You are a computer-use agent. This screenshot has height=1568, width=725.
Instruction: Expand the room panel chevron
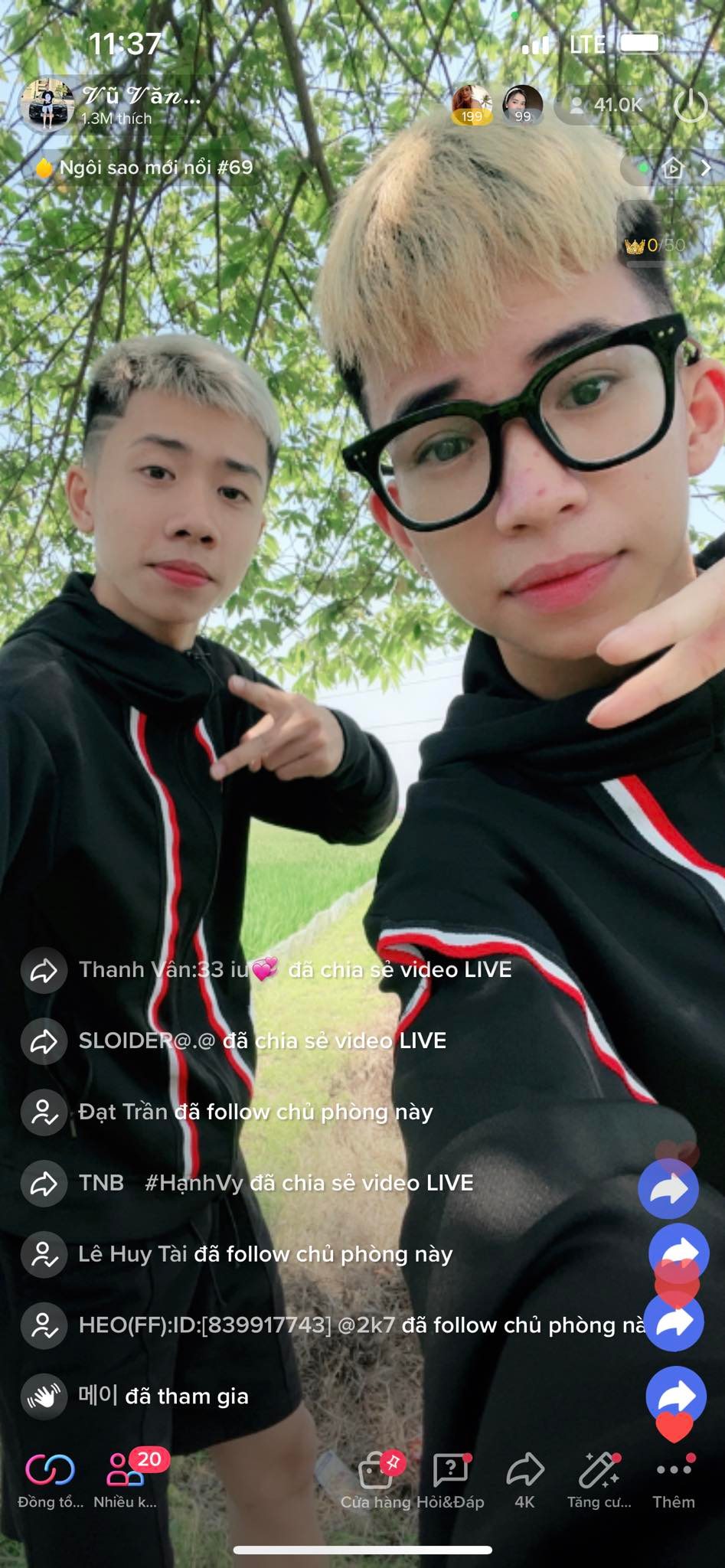pos(705,168)
